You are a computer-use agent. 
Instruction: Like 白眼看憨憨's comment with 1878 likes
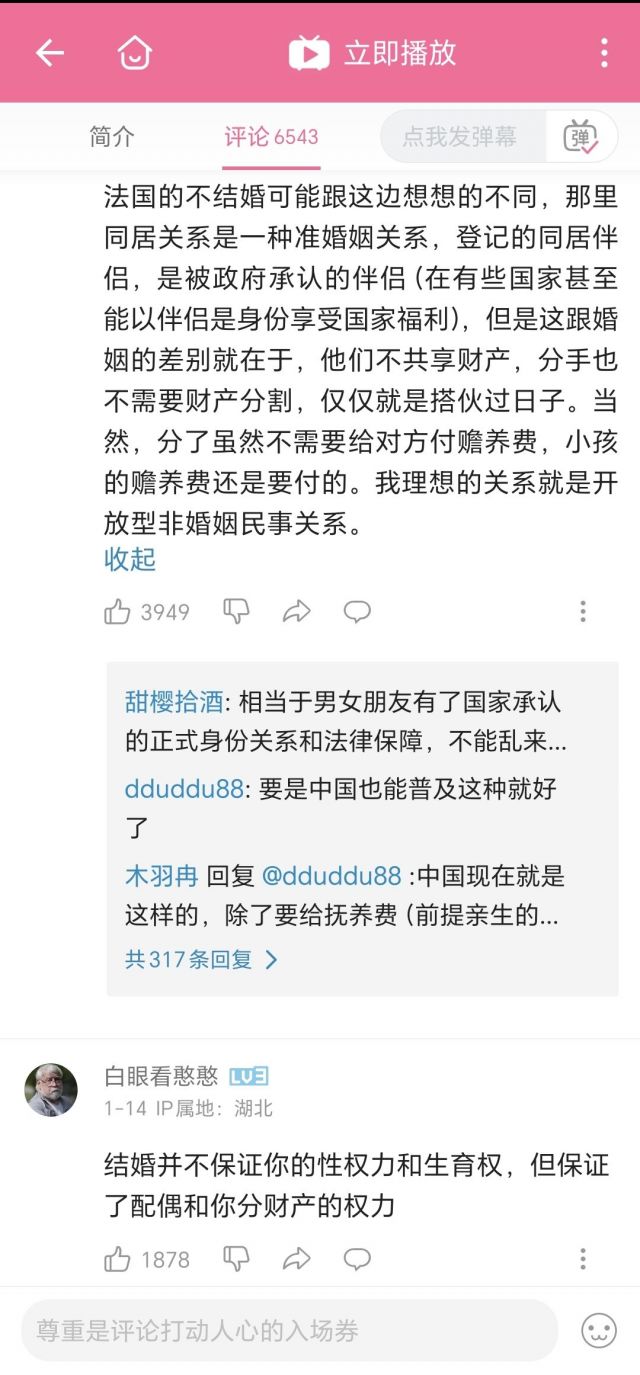tap(118, 1259)
